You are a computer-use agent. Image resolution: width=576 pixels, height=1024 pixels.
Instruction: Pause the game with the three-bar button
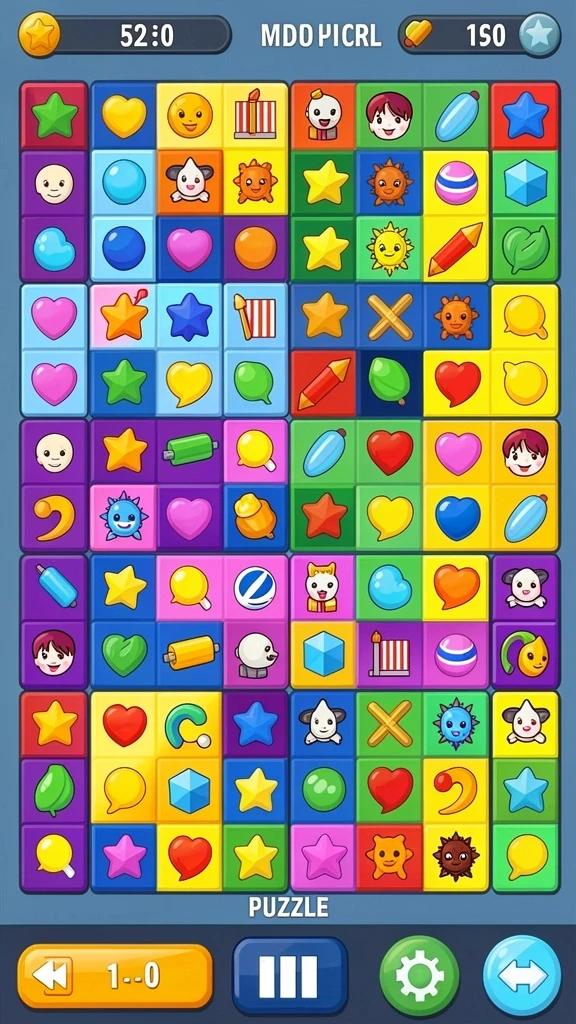pos(290,976)
